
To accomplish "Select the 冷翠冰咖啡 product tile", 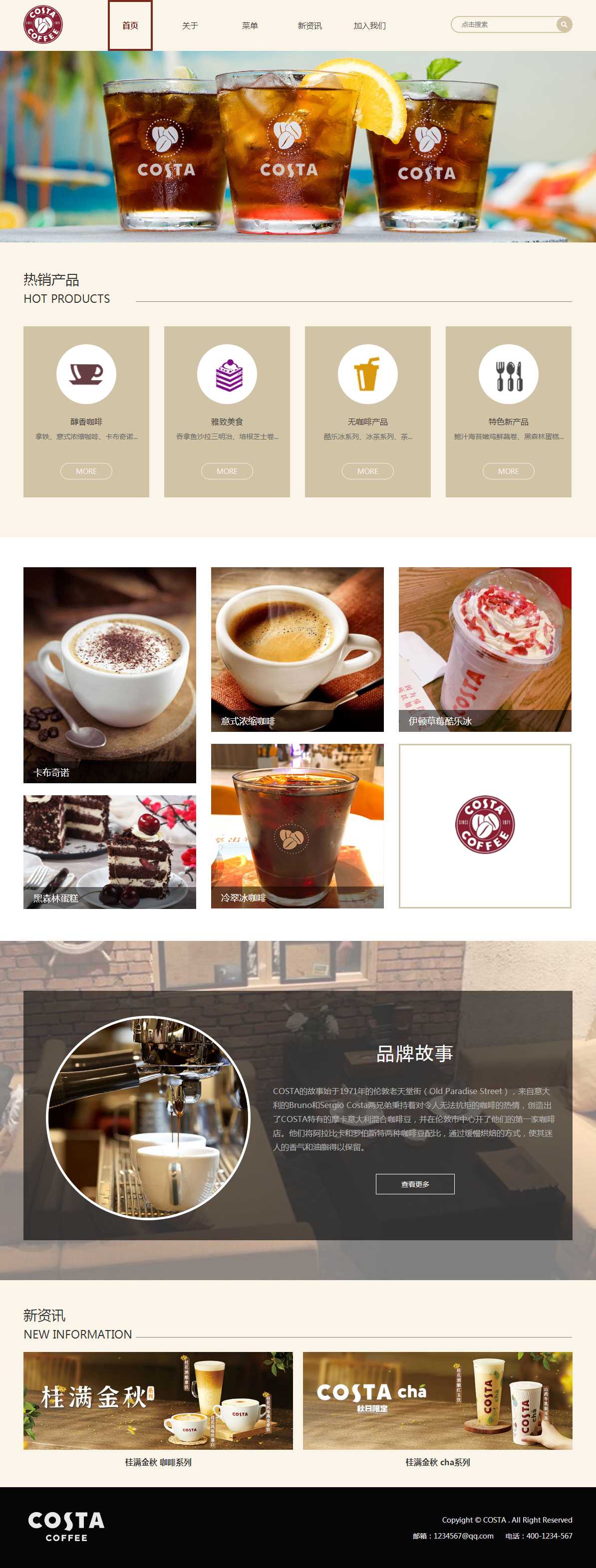I will [297, 825].
